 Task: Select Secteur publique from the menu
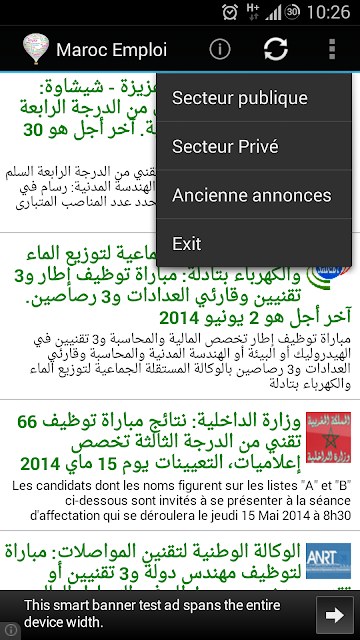254,98
